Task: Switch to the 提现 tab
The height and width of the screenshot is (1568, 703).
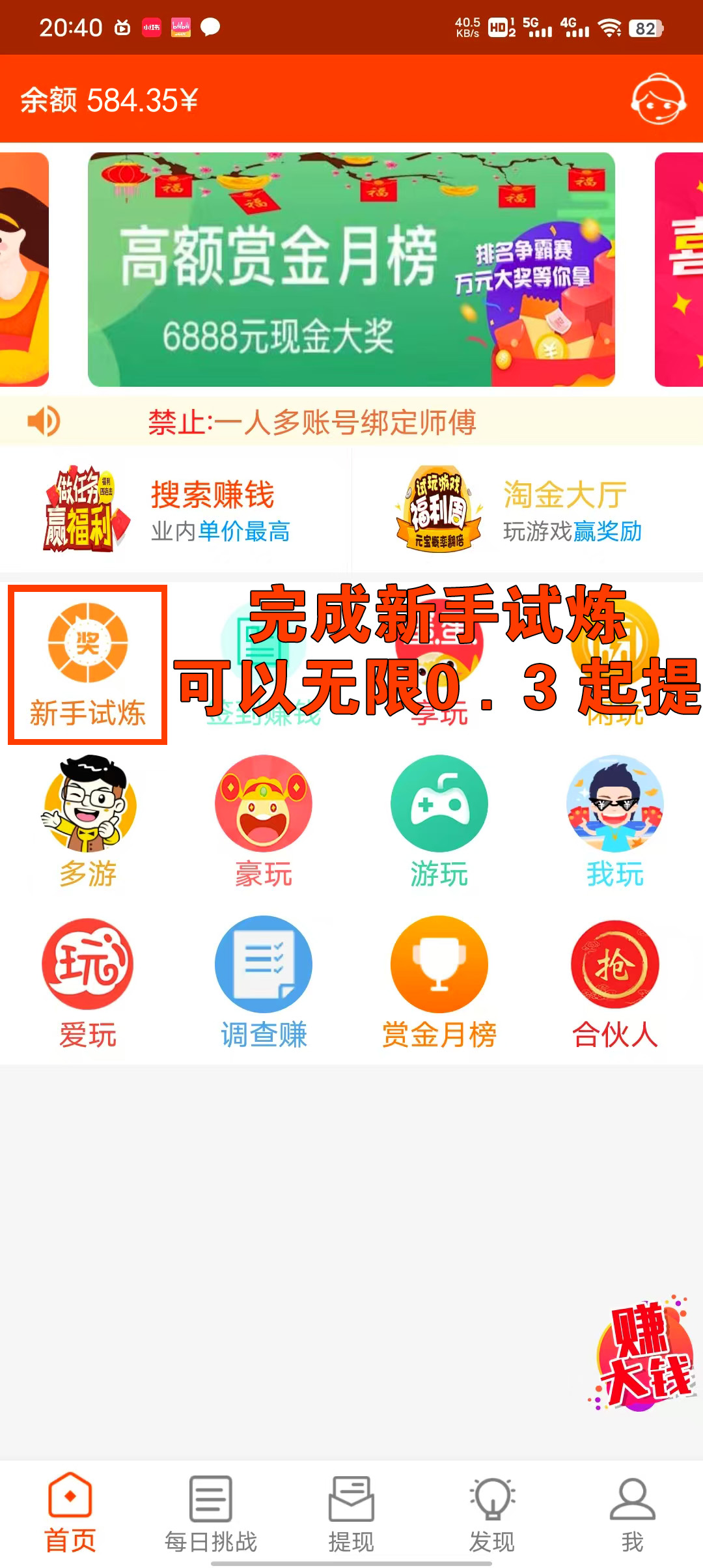Action: (351, 1514)
